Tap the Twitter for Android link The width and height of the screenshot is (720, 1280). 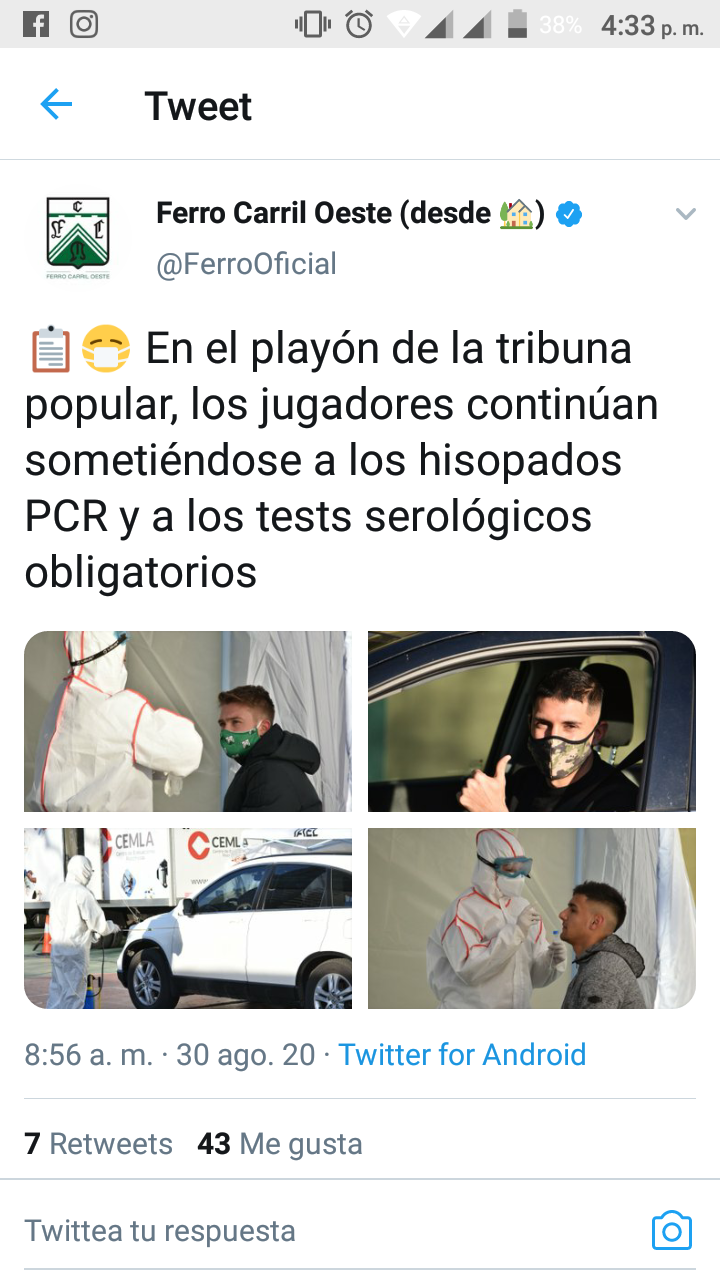[x=462, y=1054]
